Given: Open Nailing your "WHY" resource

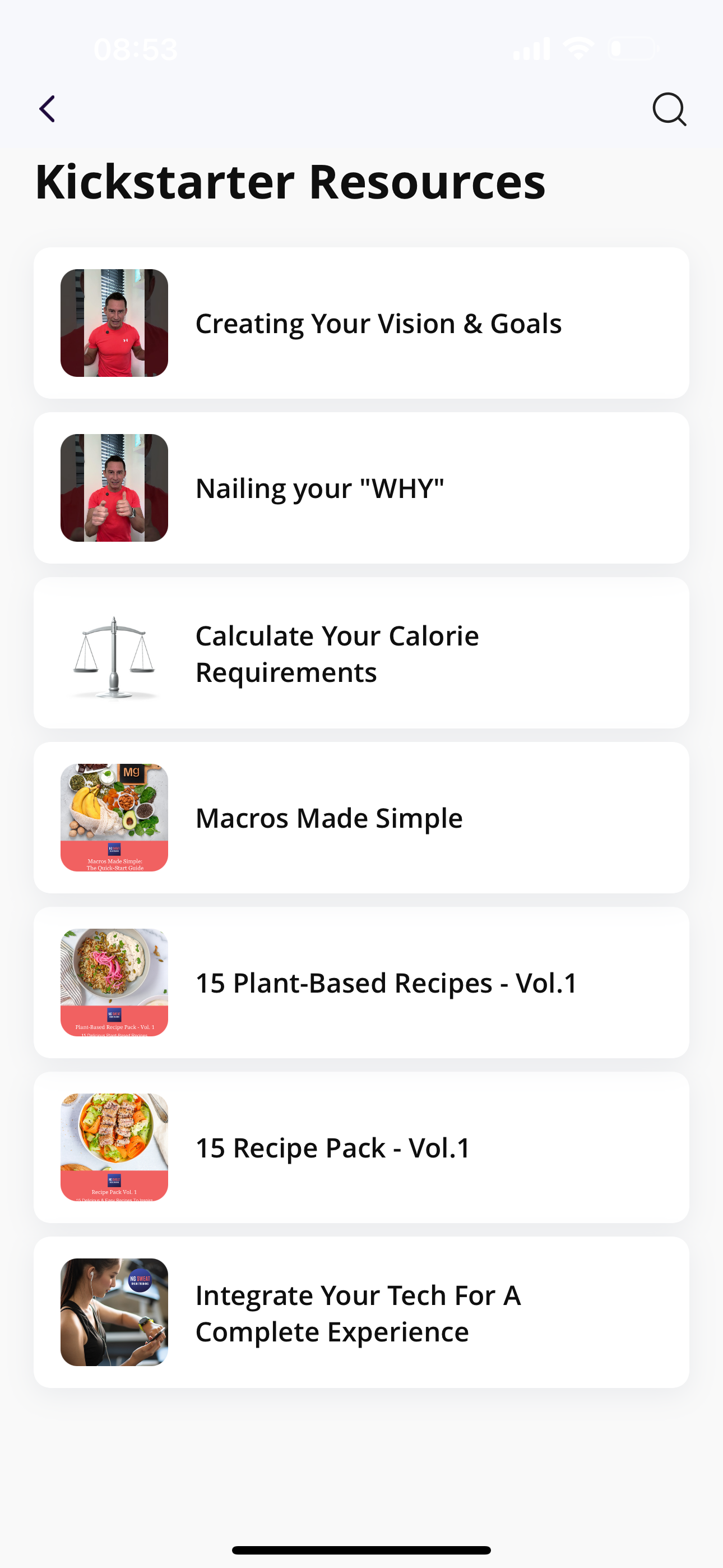Looking at the screenshot, I should 361,488.
